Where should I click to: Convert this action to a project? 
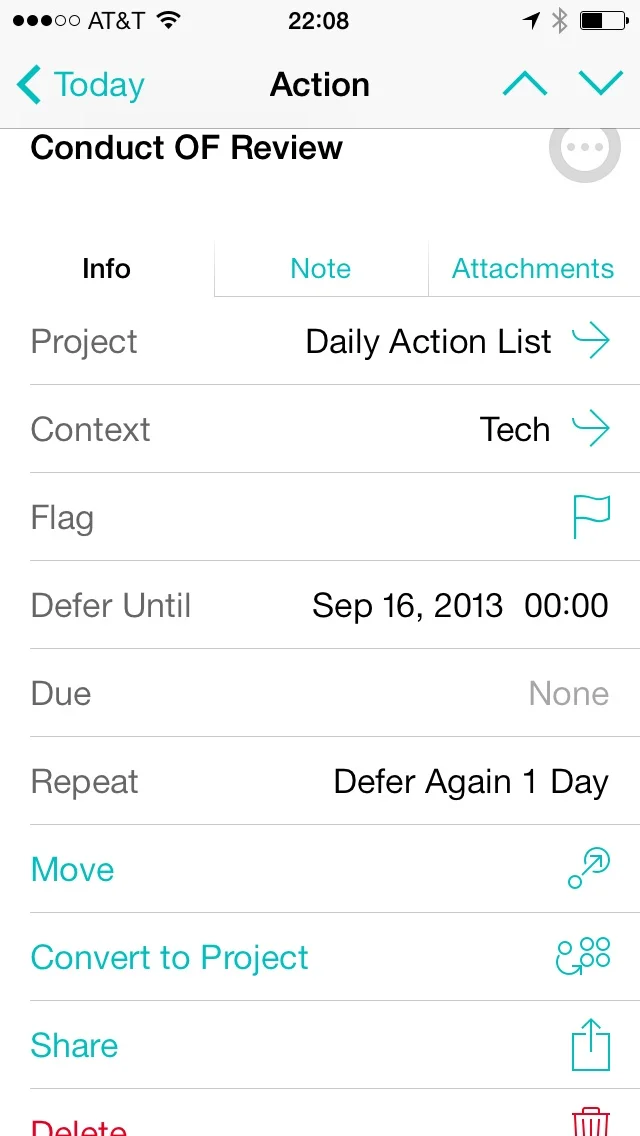tap(320, 957)
